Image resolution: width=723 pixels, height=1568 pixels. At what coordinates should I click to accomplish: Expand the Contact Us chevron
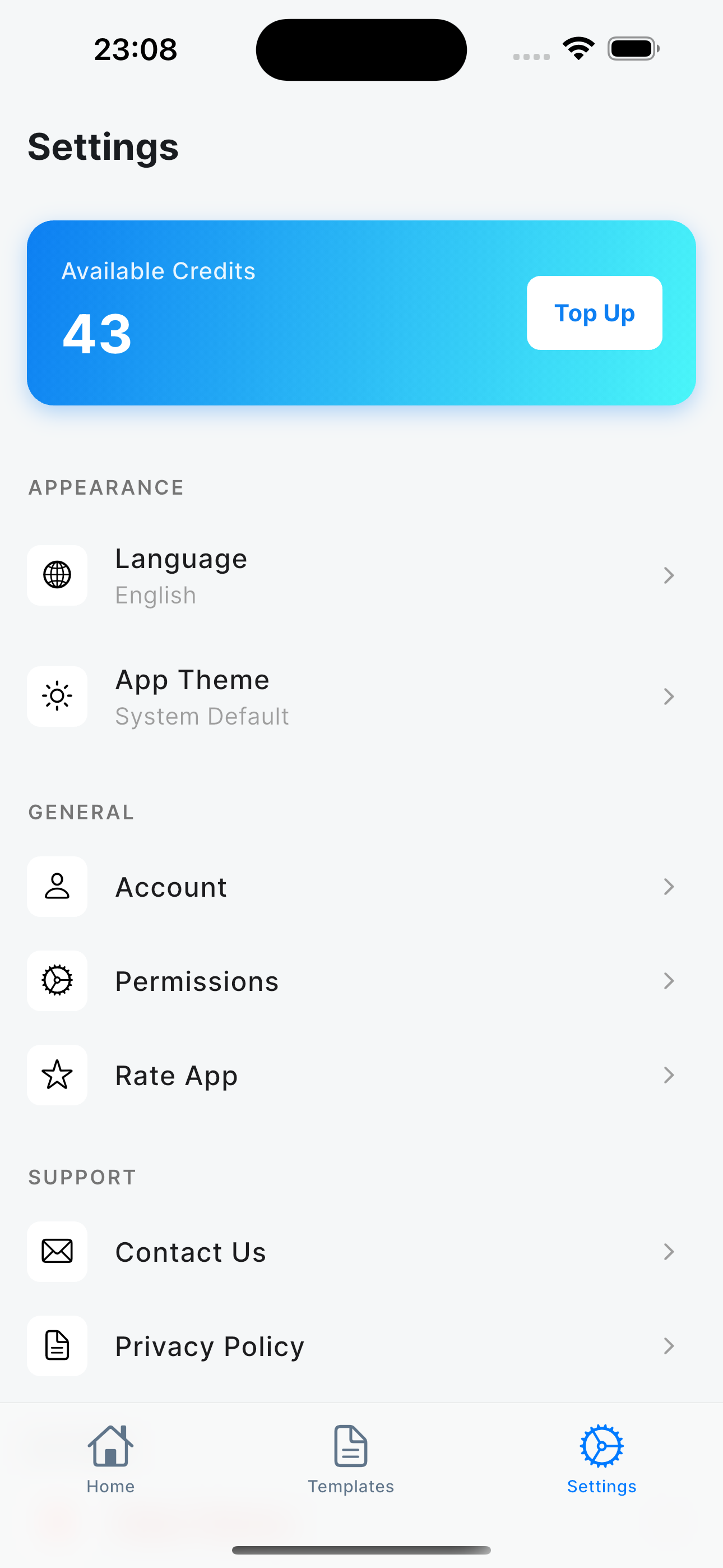(669, 1252)
